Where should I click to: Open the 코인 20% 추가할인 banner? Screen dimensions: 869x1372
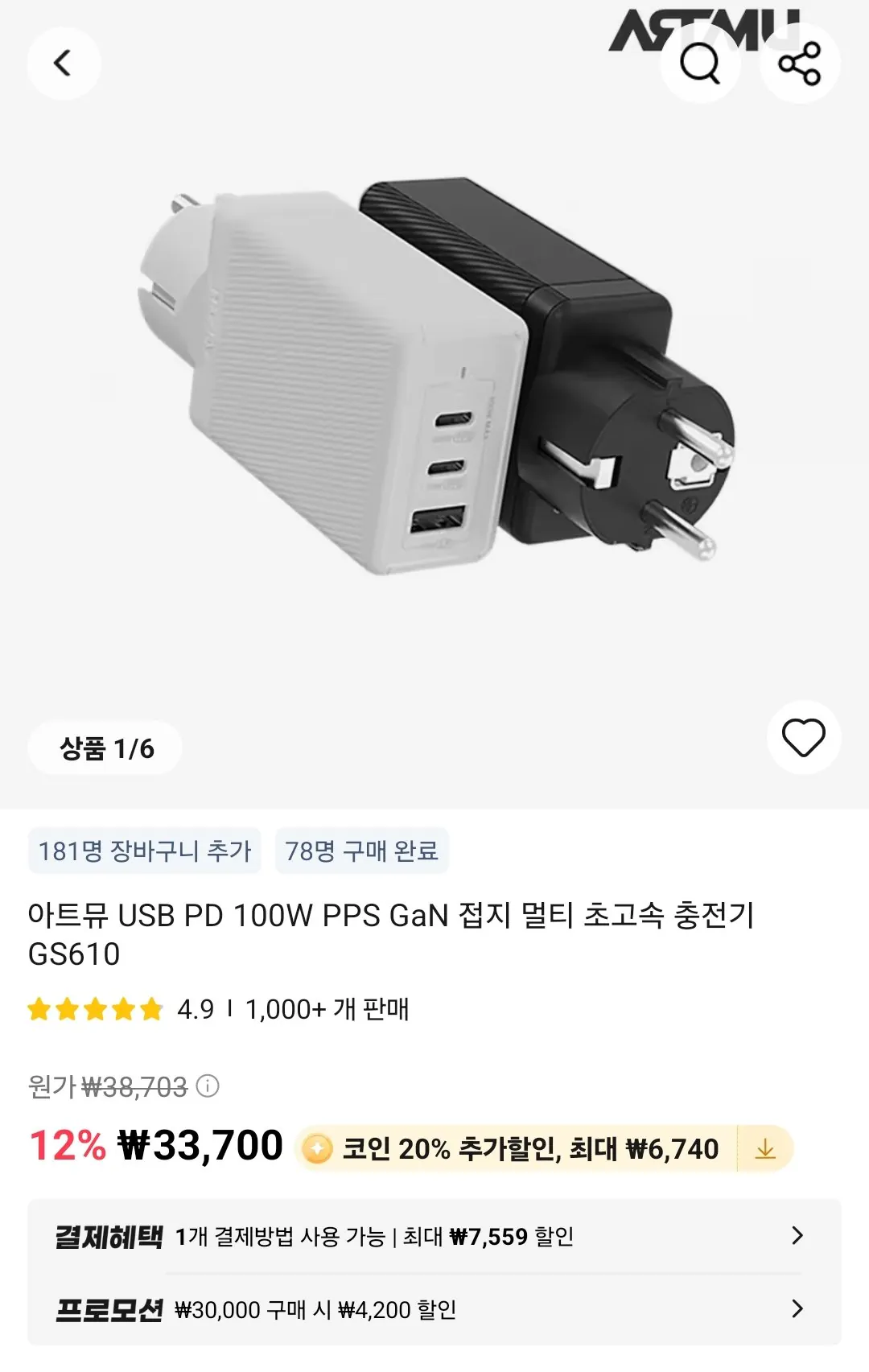coord(531,1147)
